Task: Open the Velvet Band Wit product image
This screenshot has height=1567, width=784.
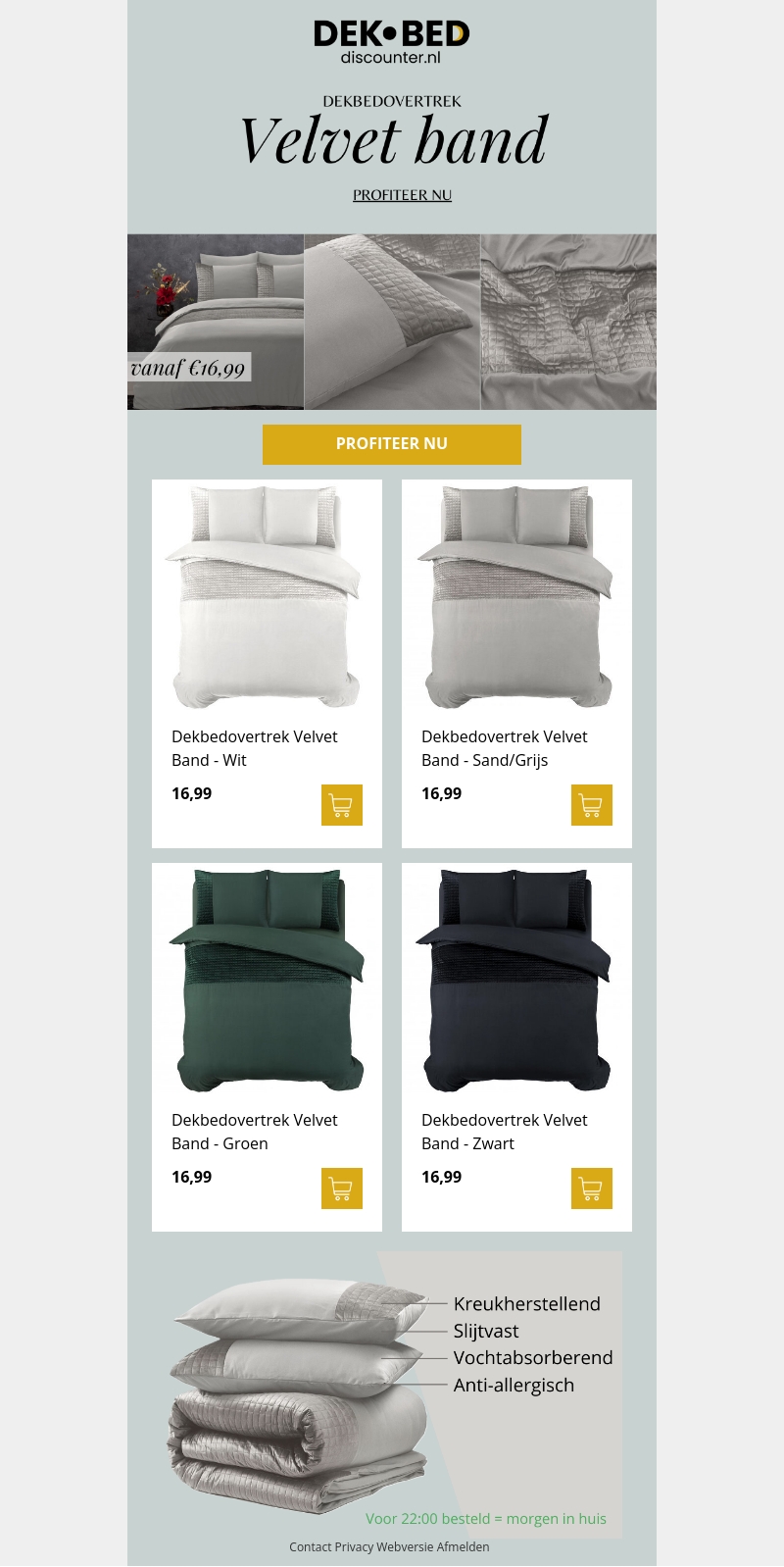Action: [x=267, y=596]
